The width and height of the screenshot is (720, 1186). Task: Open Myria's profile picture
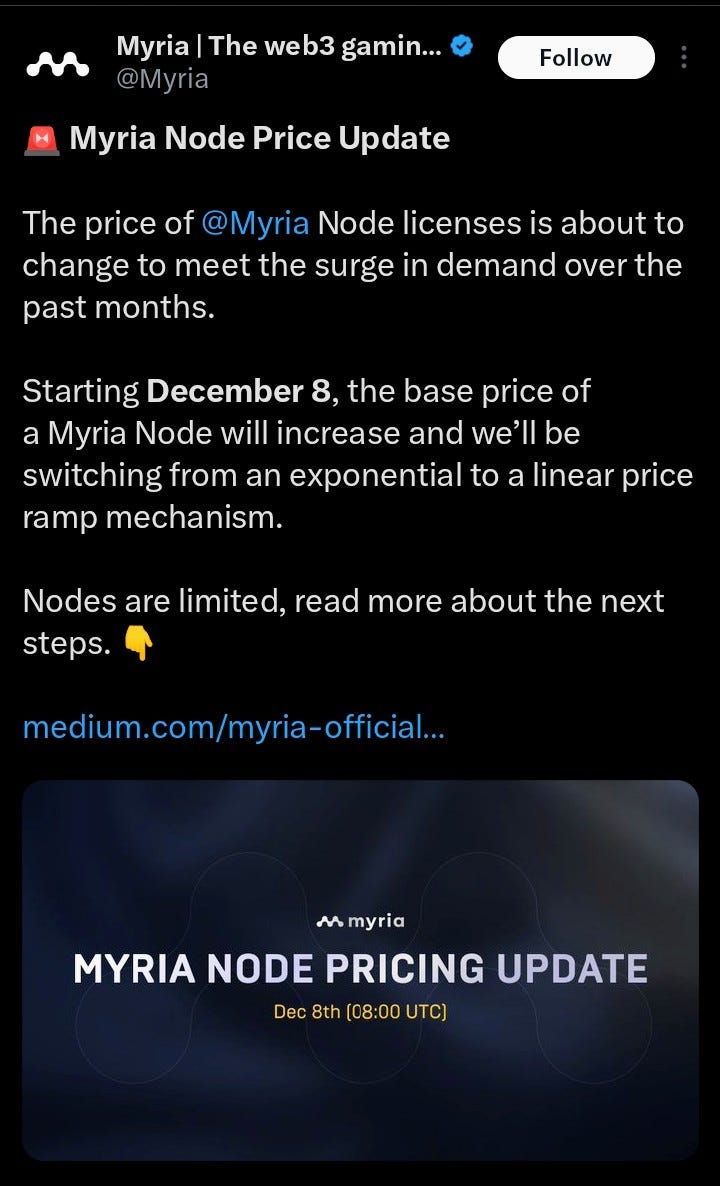pos(58,62)
